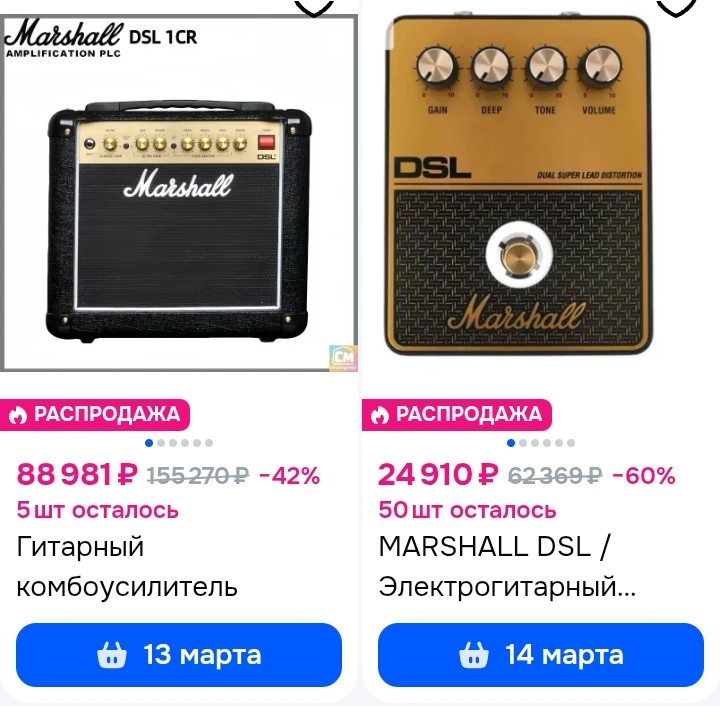This screenshot has width=720, height=706.
Task: Open title link Гитарный комбоусилитель
Action: [x=127, y=566]
